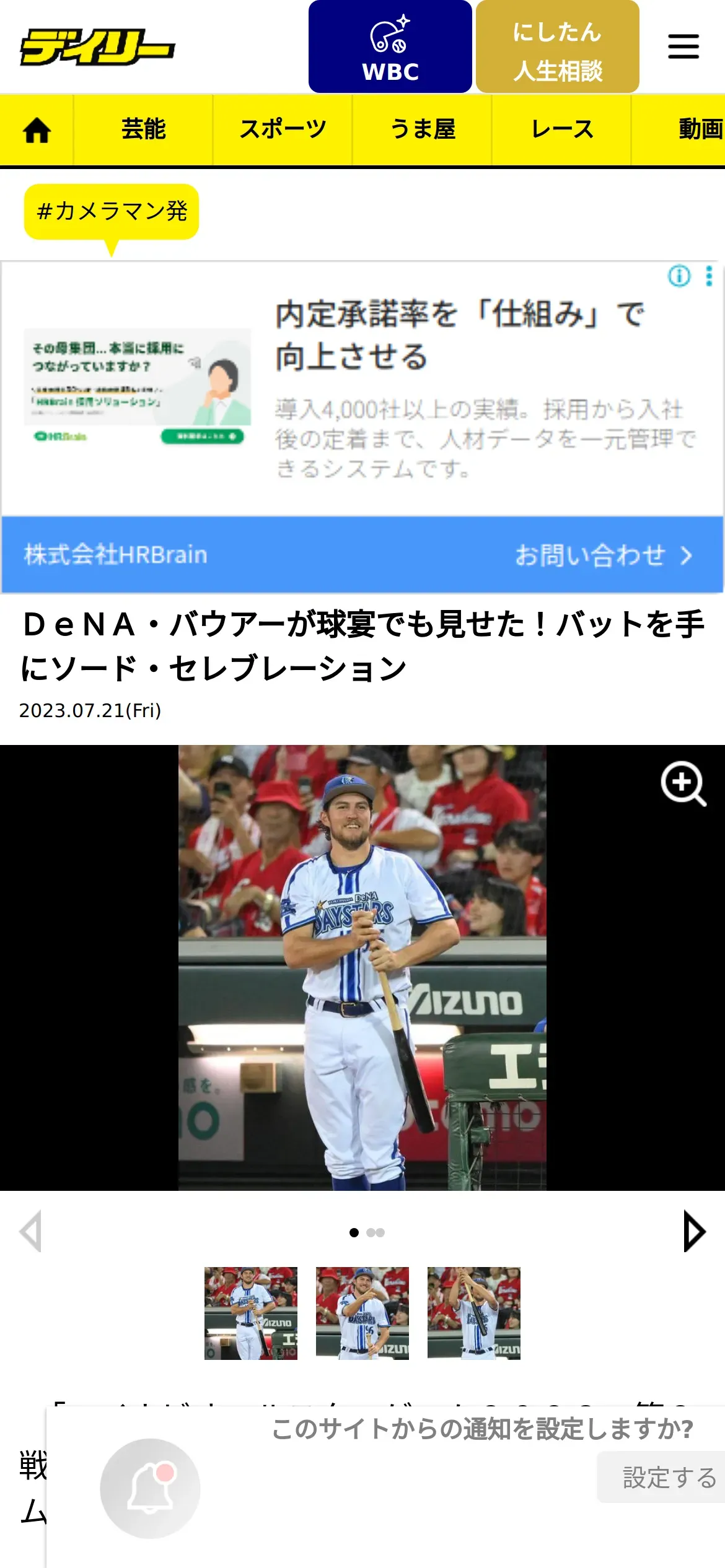Switch to the スポーツ tab
This screenshot has height=1568, width=725.
(283, 130)
